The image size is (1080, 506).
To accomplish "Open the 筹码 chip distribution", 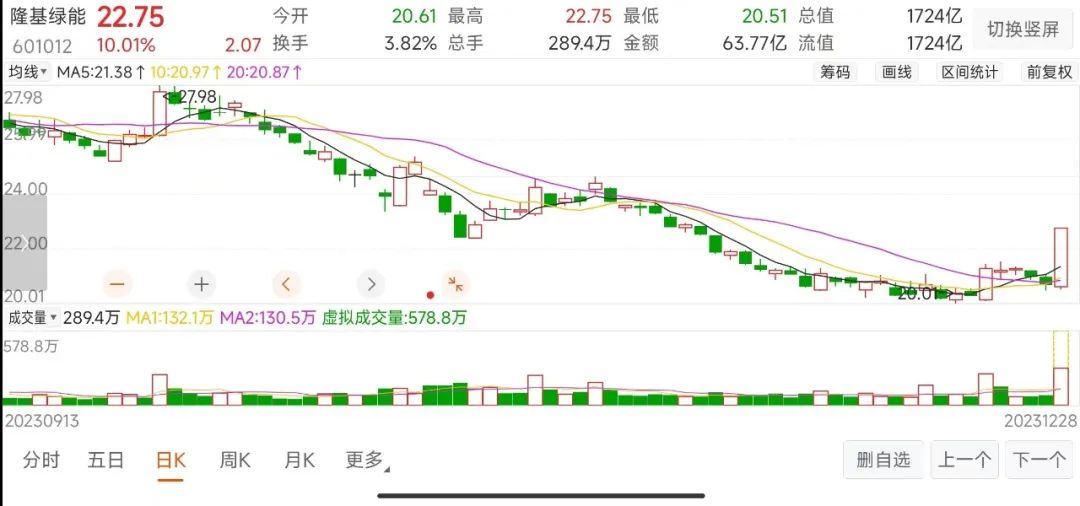I will (835, 72).
